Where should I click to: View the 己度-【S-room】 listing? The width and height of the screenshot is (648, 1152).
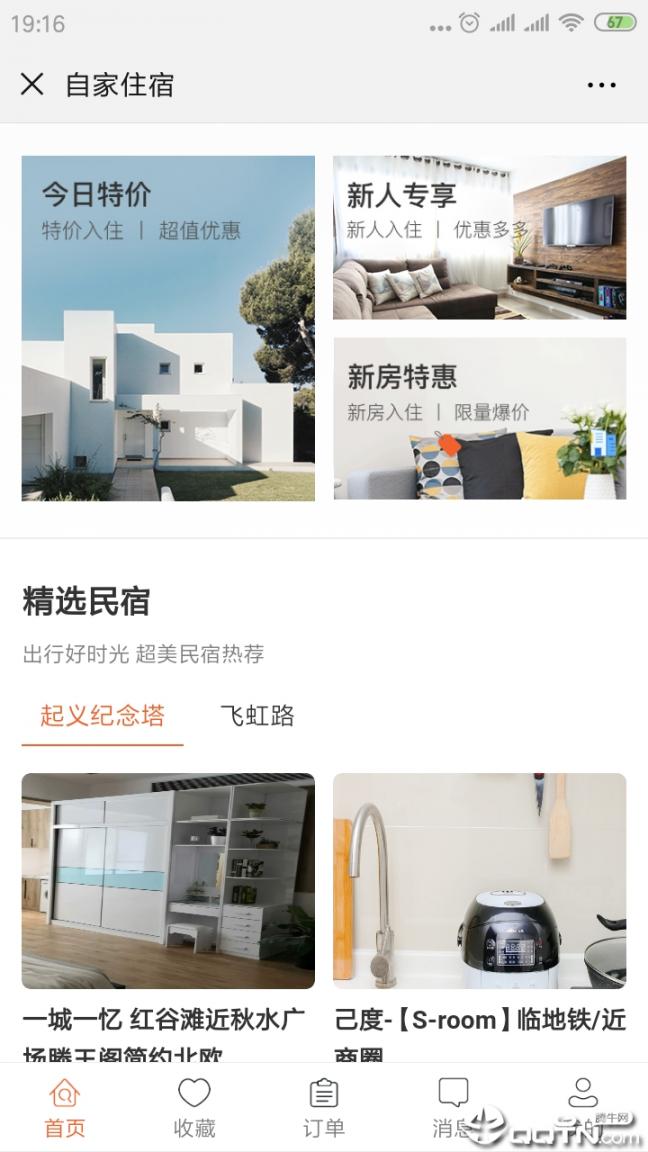point(479,880)
